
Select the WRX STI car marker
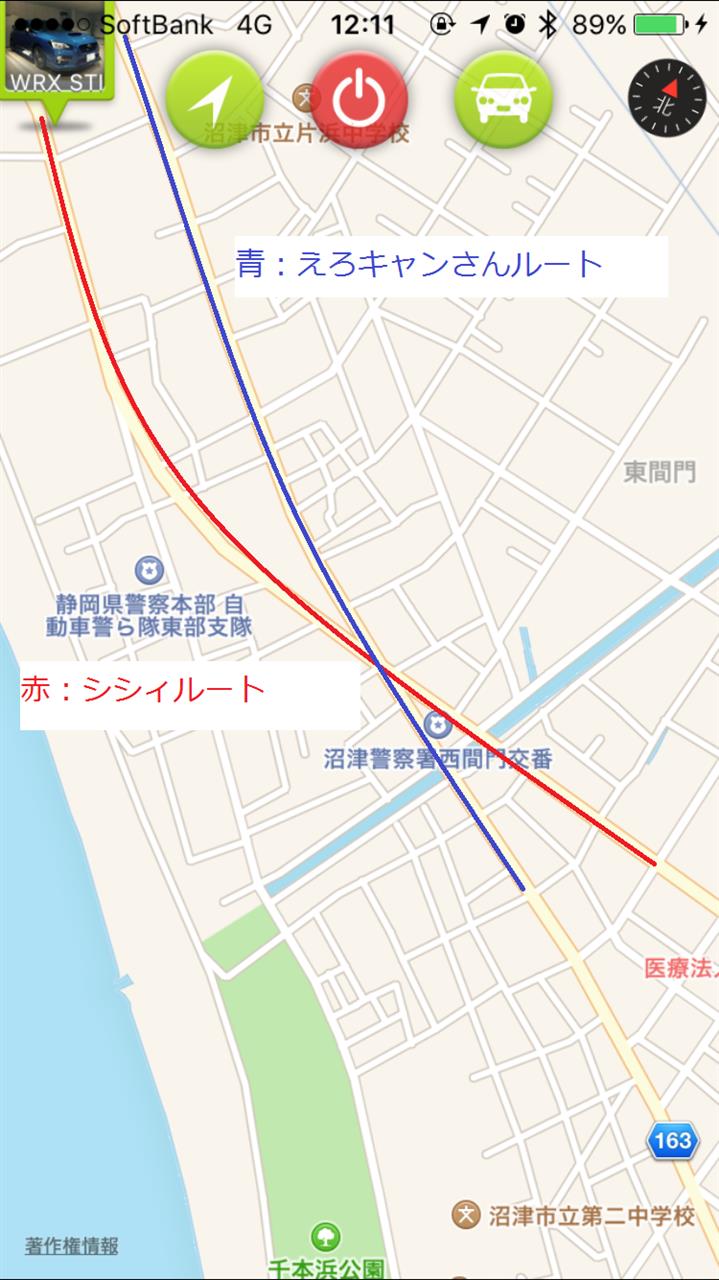(x=58, y=56)
